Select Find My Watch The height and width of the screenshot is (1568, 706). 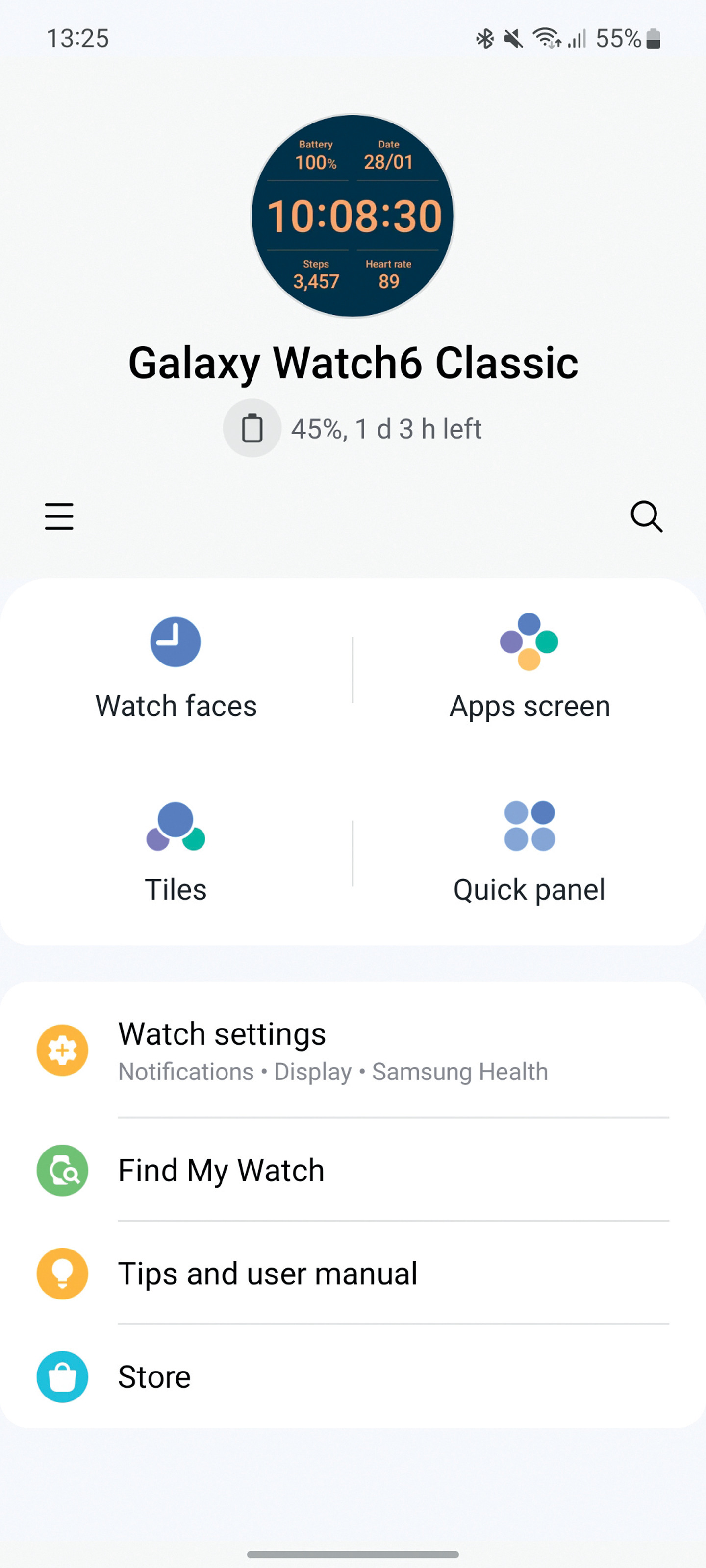click(x=353, y=1170)
